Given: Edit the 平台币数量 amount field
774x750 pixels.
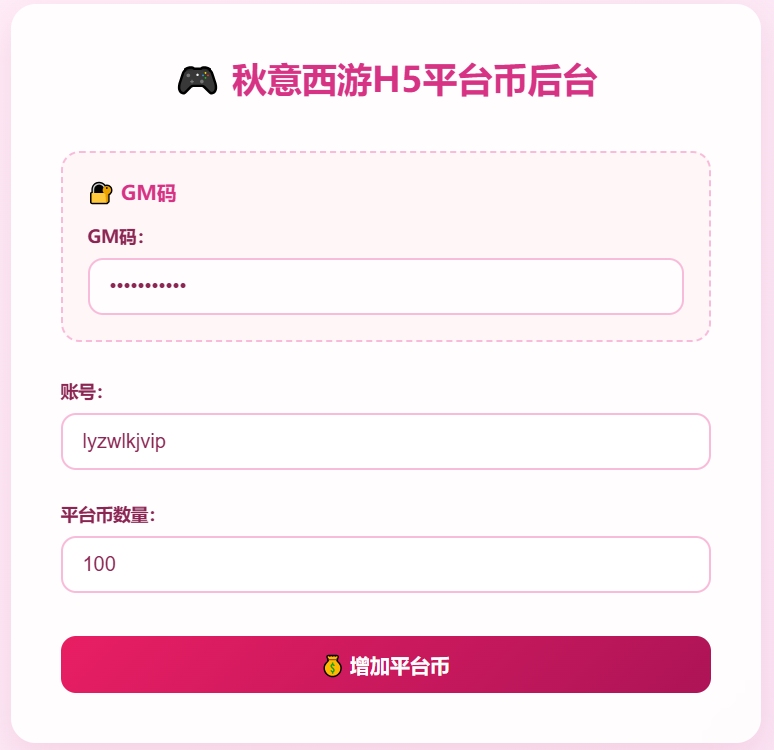Looking at the screenshot, I should [x=385, y=564].
